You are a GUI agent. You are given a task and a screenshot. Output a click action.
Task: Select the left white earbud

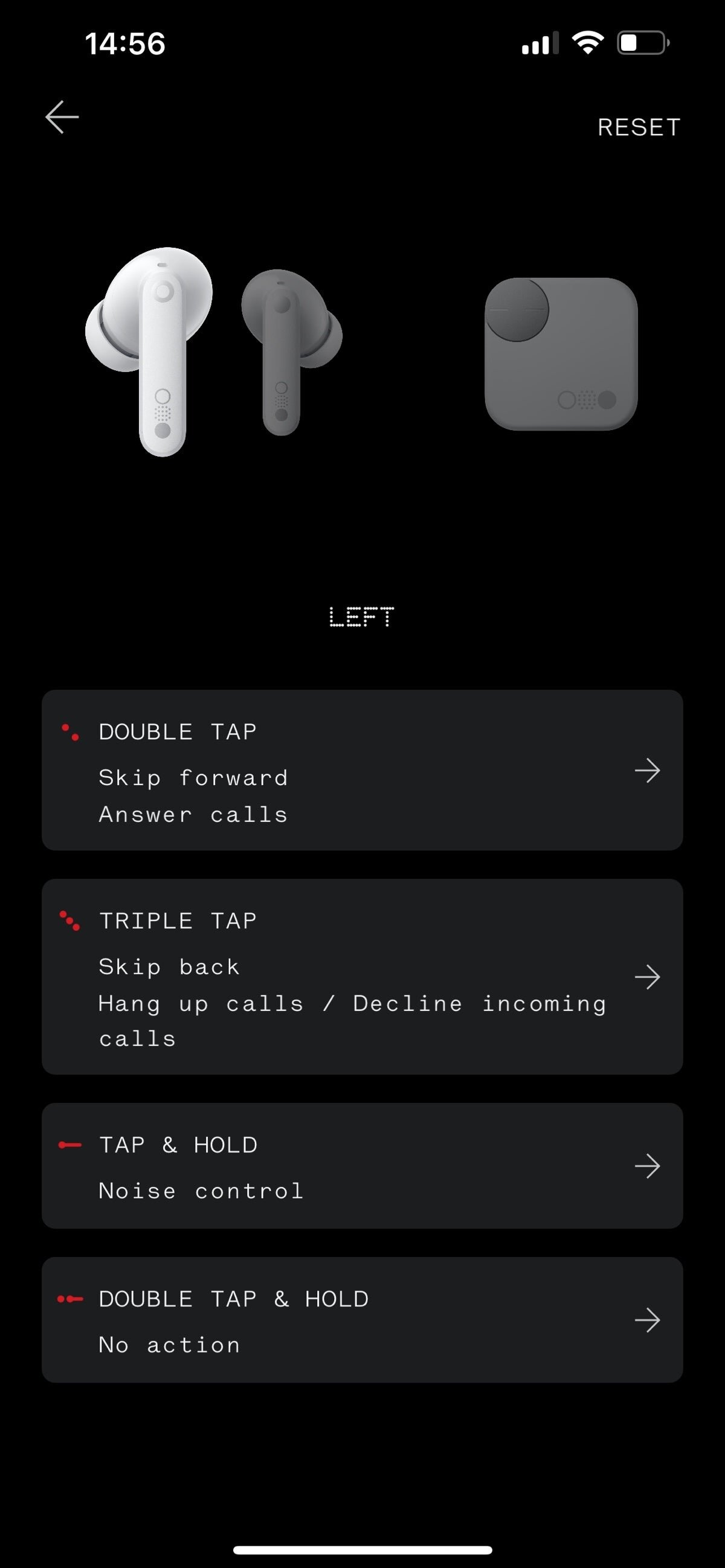149,351
